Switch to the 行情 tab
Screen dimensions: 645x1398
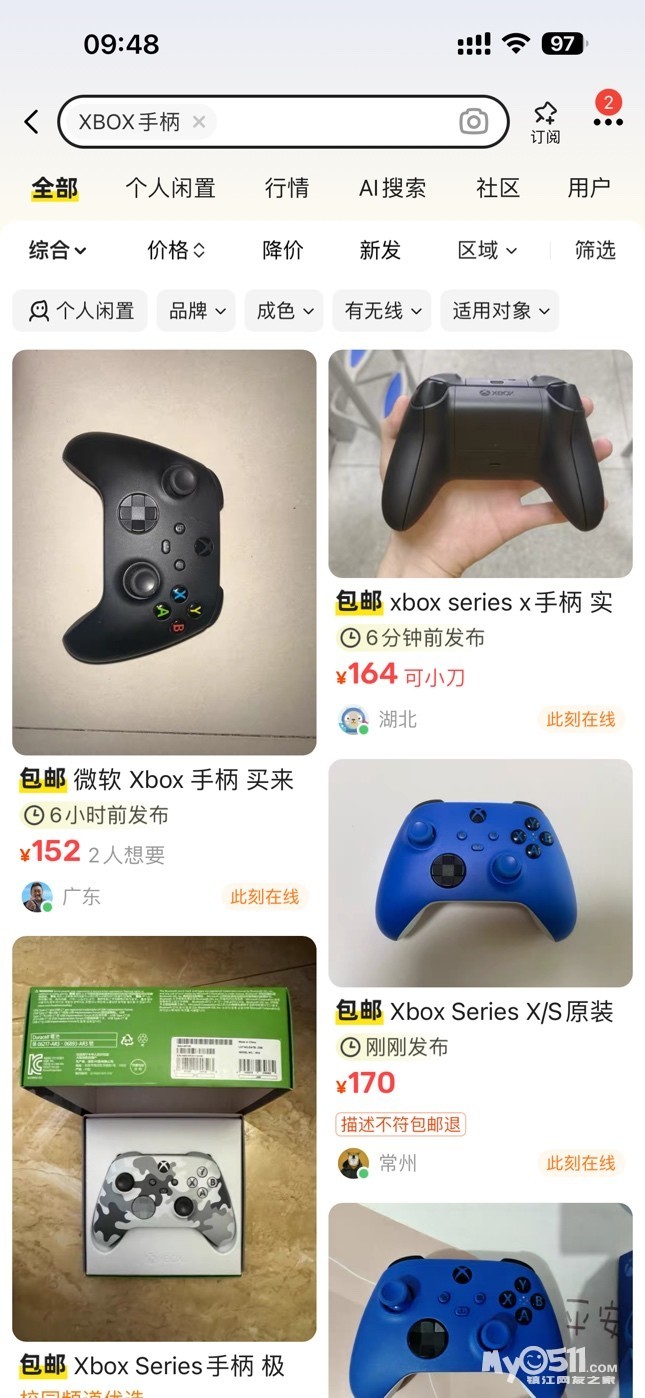tap(287, 188)
